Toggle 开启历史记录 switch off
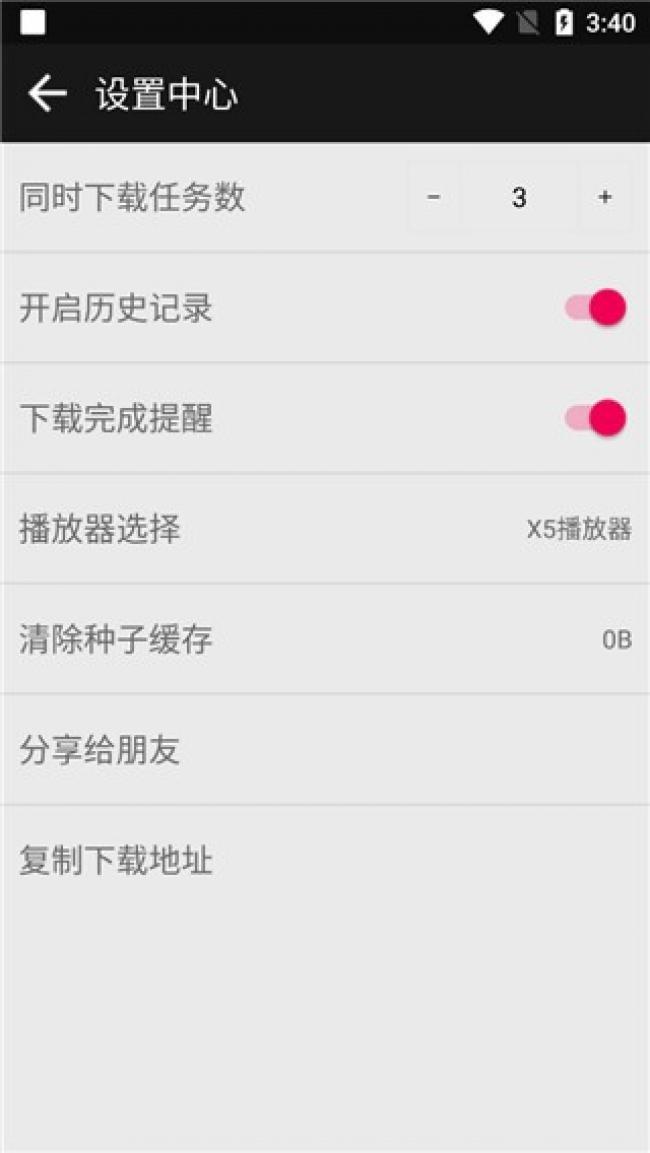650x1153 pixels. click(x=596, y=307)
